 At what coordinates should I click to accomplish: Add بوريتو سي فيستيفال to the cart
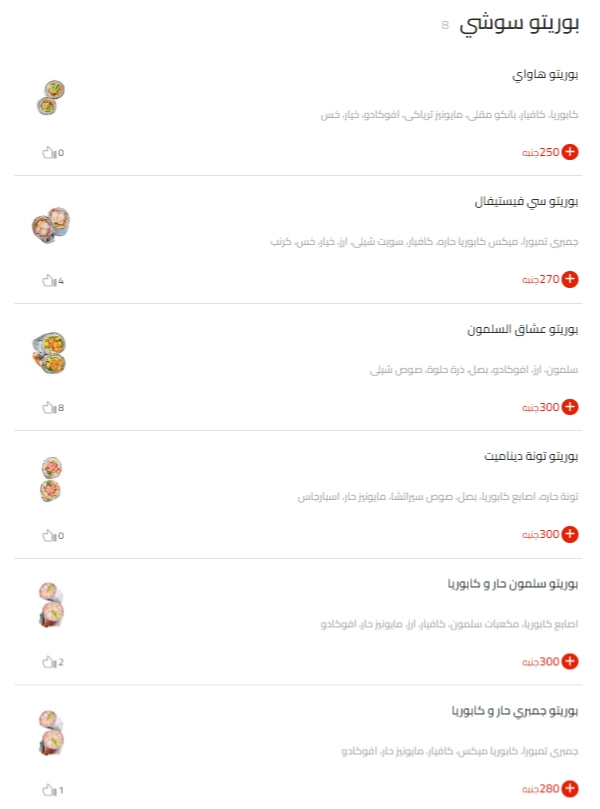coord(570,280)
